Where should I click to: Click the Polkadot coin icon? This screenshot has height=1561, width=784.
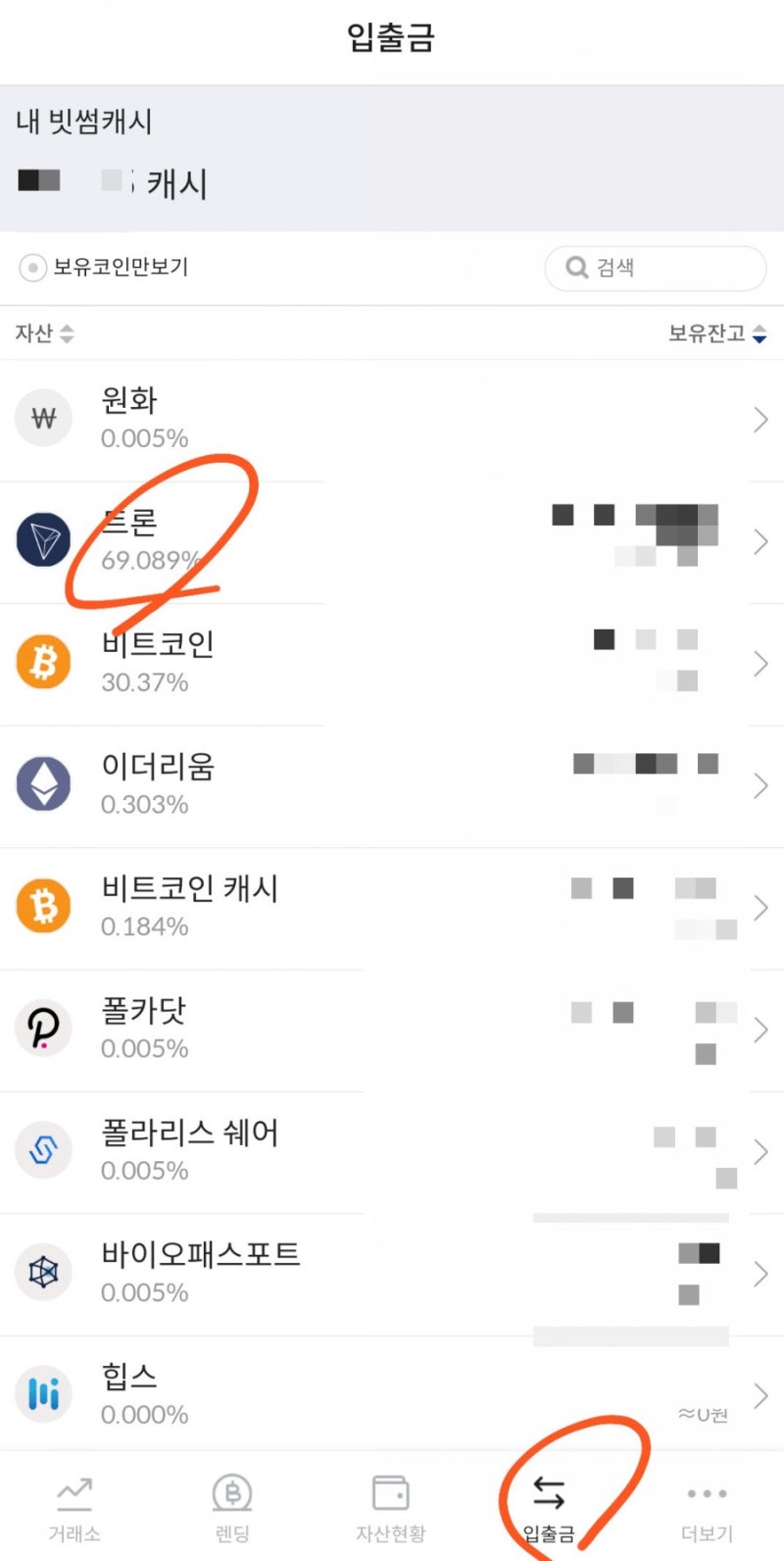(x=41, y=1028)
